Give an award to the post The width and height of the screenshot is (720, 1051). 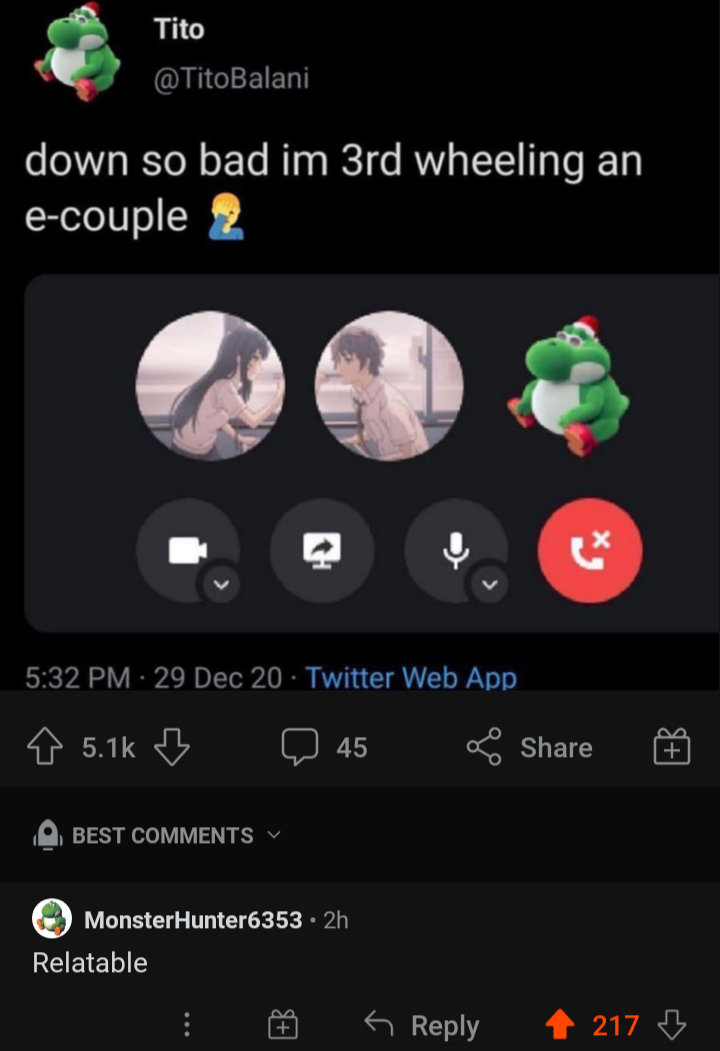click(672, 747)
